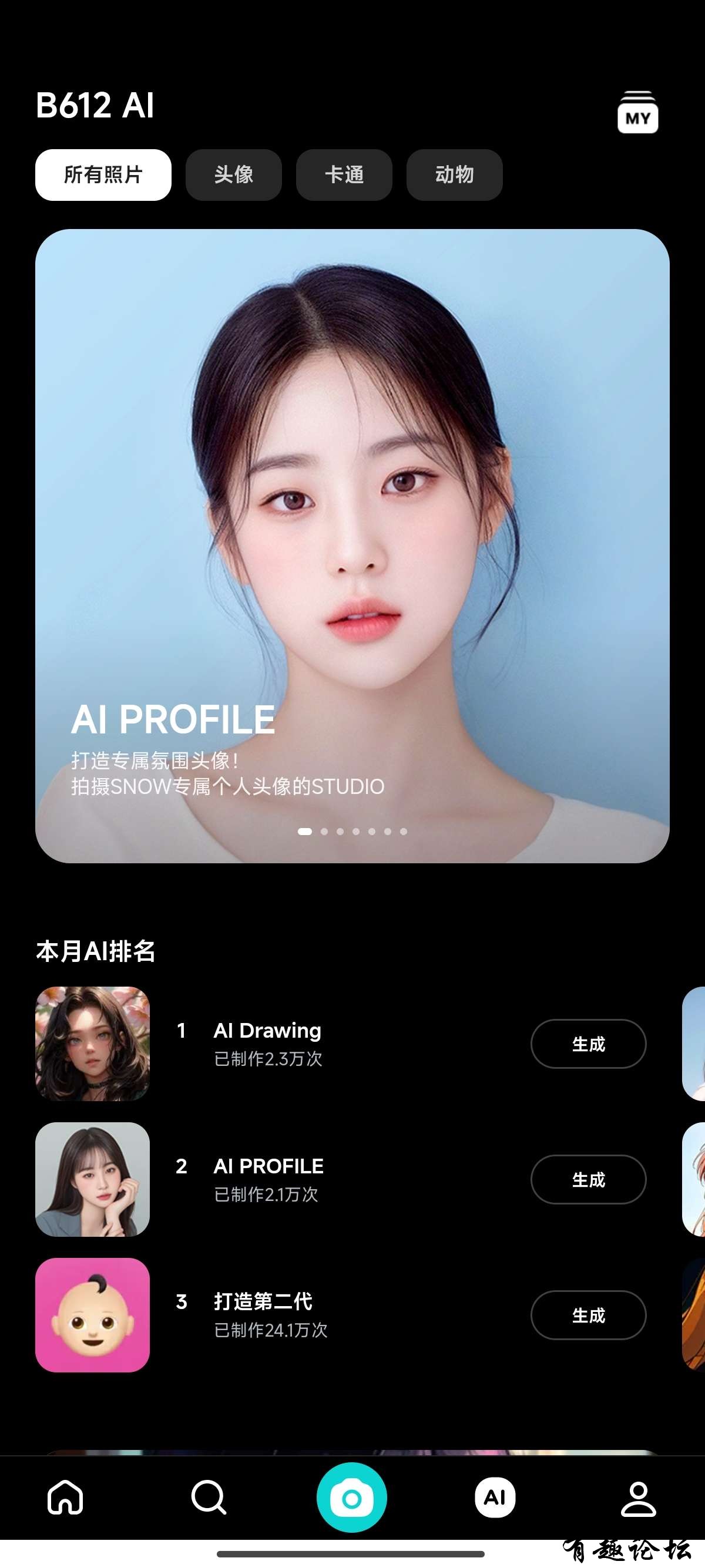Open the search tab
Screen dimensions: 705x1568
pyautogui.click(x=209, y=1498)
